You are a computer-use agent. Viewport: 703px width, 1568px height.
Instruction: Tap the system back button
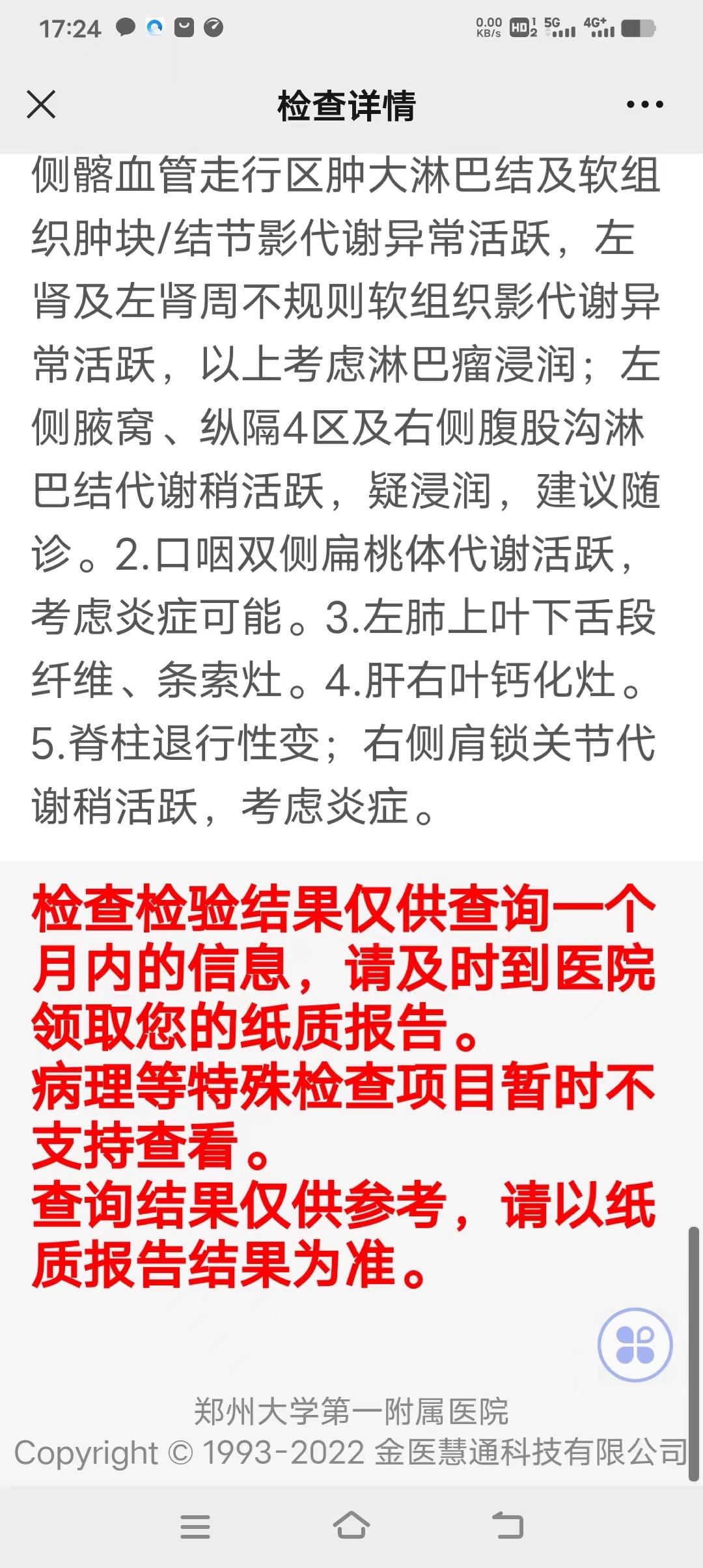coord(508,1525)
